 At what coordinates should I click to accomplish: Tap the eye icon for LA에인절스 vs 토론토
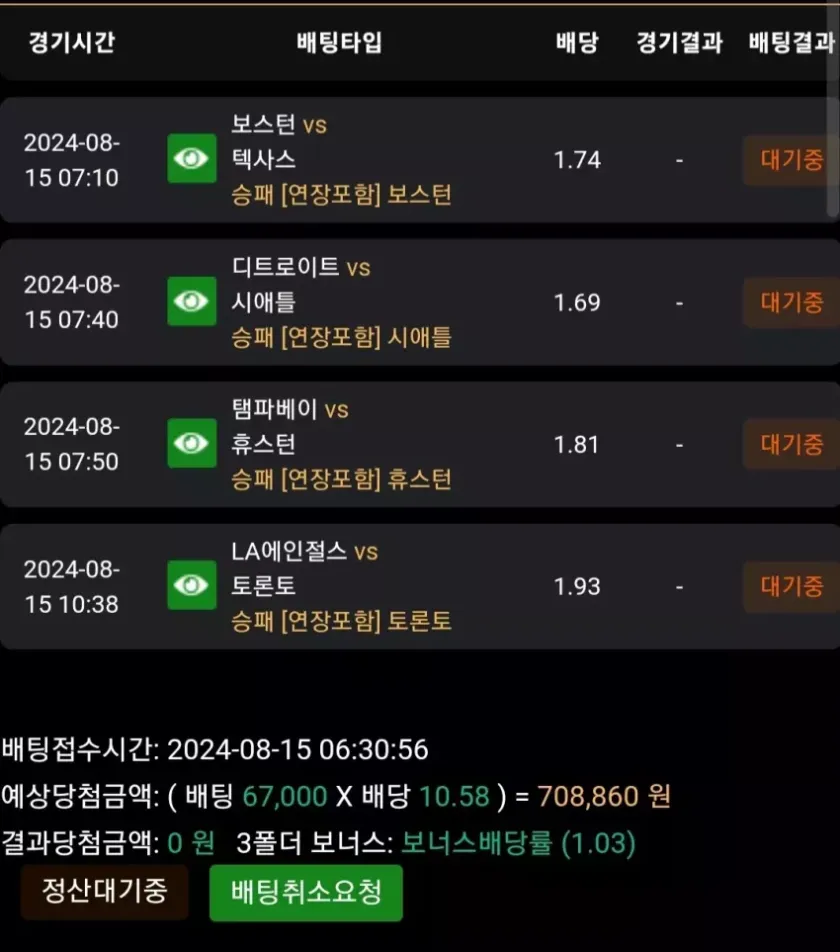[x=192, y=585]
